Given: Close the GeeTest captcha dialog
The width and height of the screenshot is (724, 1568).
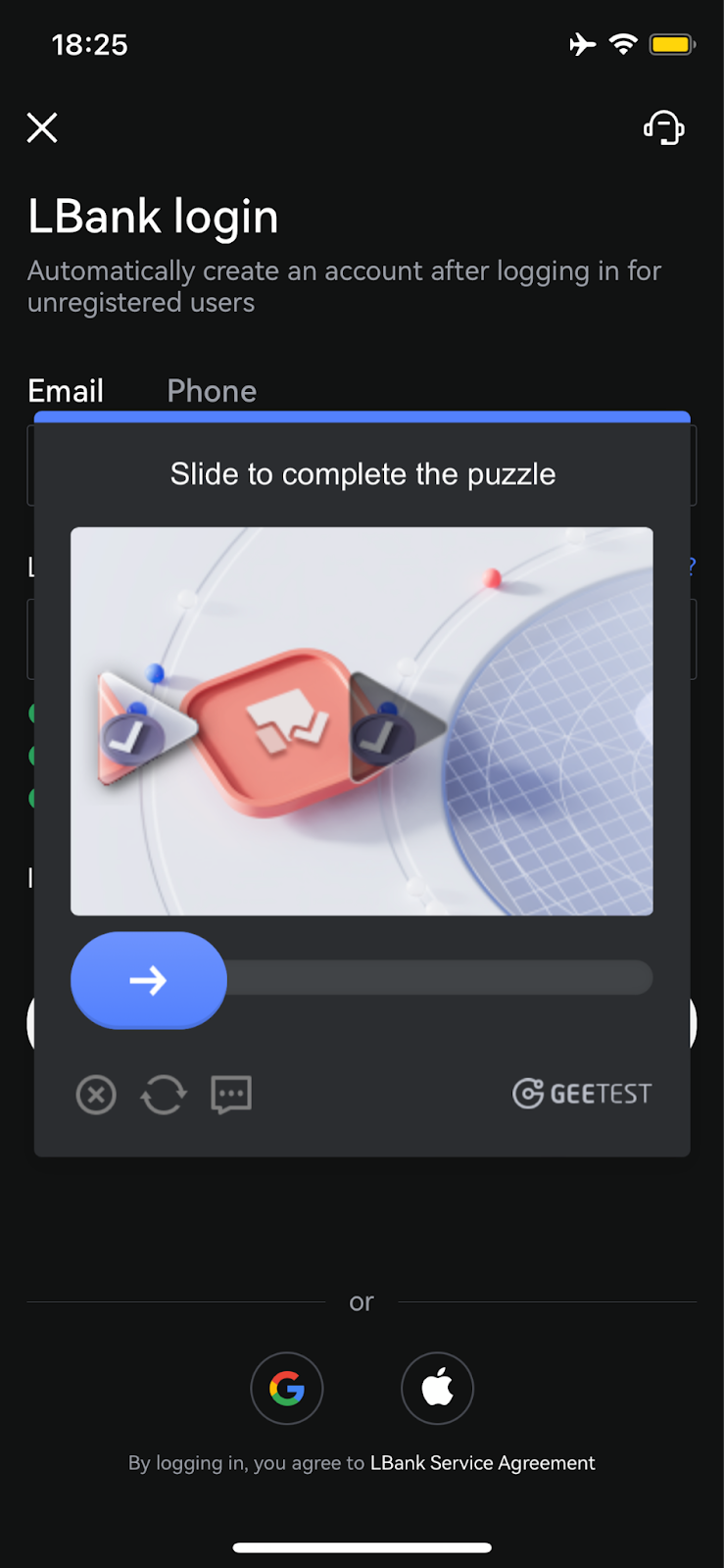Looking at the screenshot, I should pyautogui.click(x=96, y=1095).
